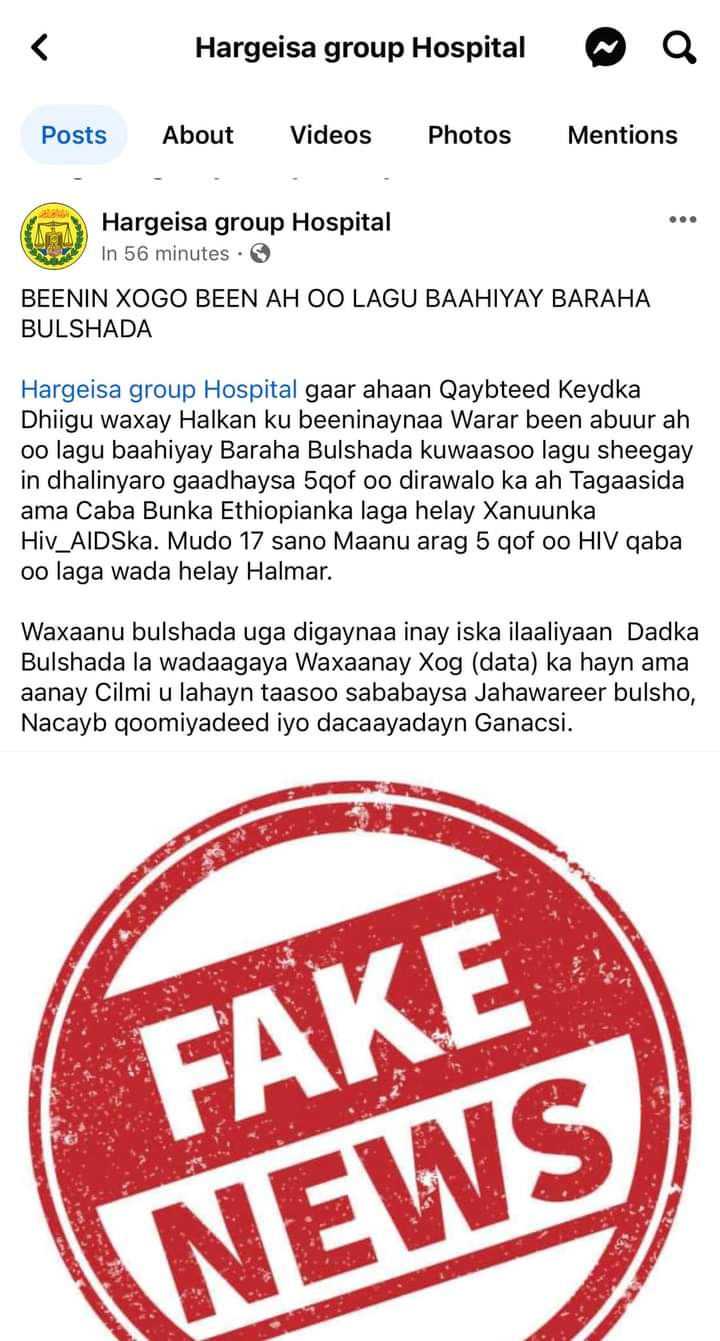Switch to the Photos tab

[469, 135]
